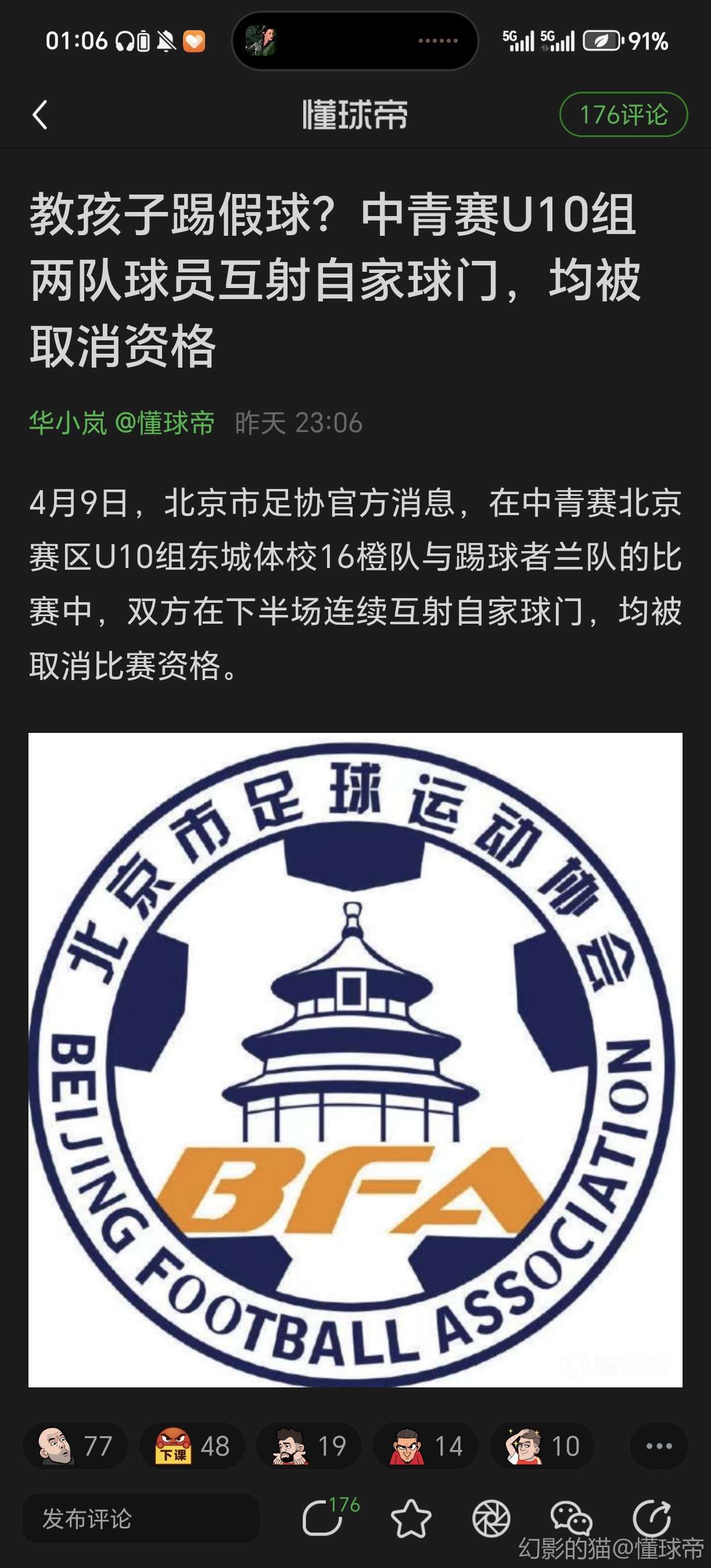Tap the 发布评论 comment field
The image size is (711, 1568).
(141, 1519)
